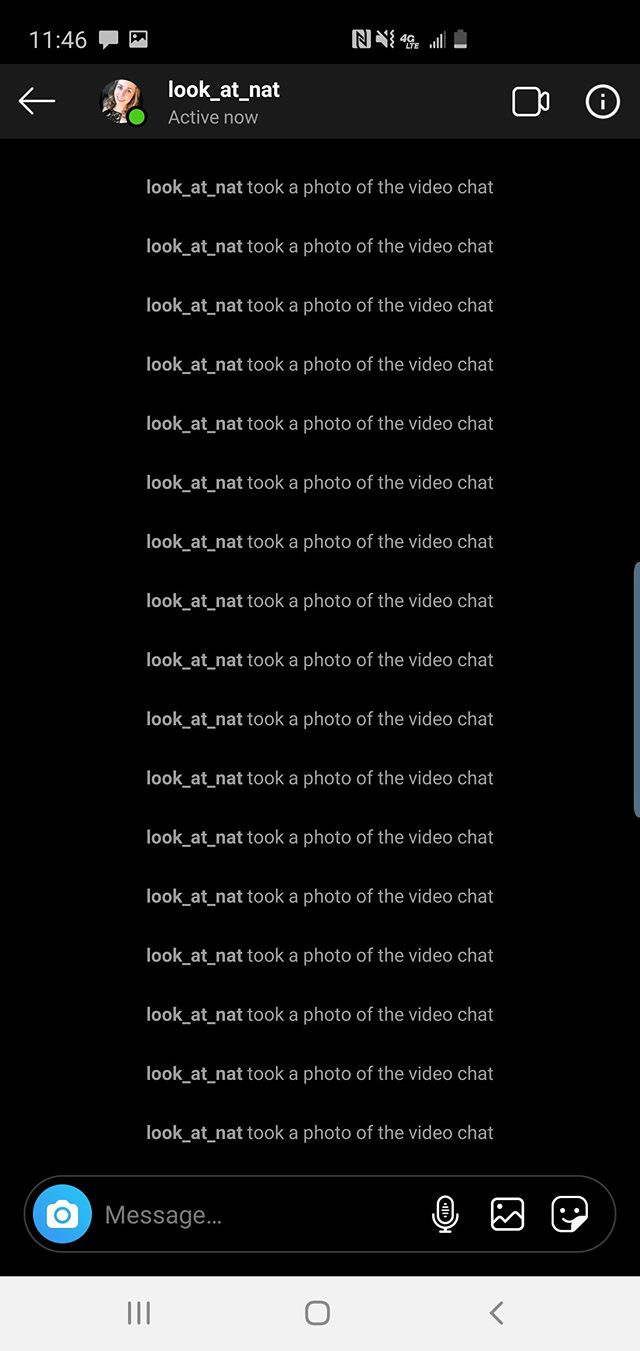640x1351 pixels.
Task: Open look_at_nat's profile picture
Action: [x=123, y=101]
